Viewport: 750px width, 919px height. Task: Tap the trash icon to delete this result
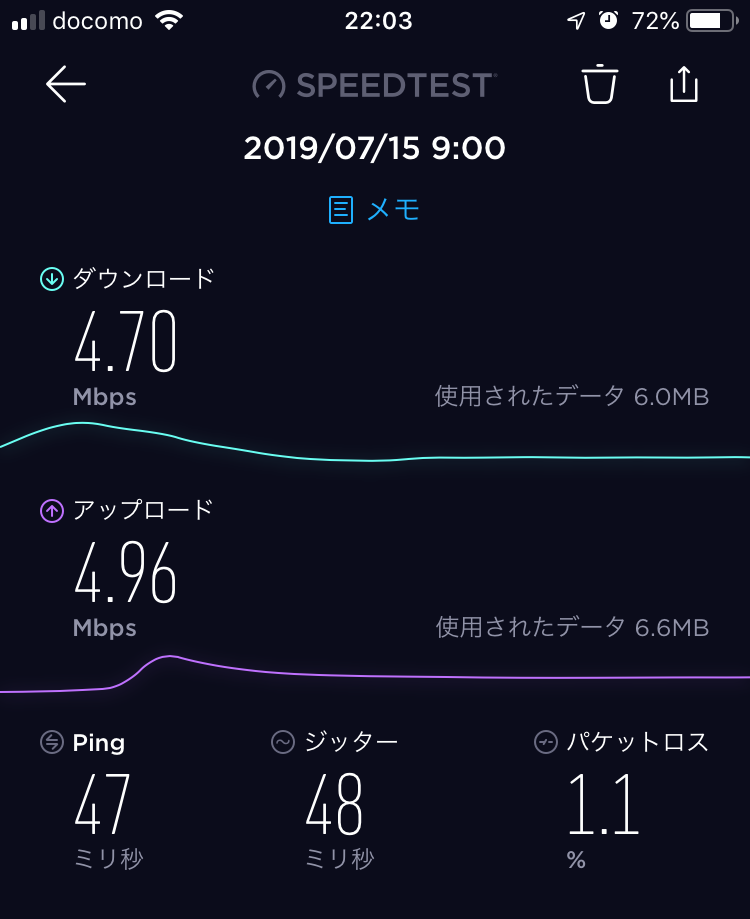coord(598,85)
